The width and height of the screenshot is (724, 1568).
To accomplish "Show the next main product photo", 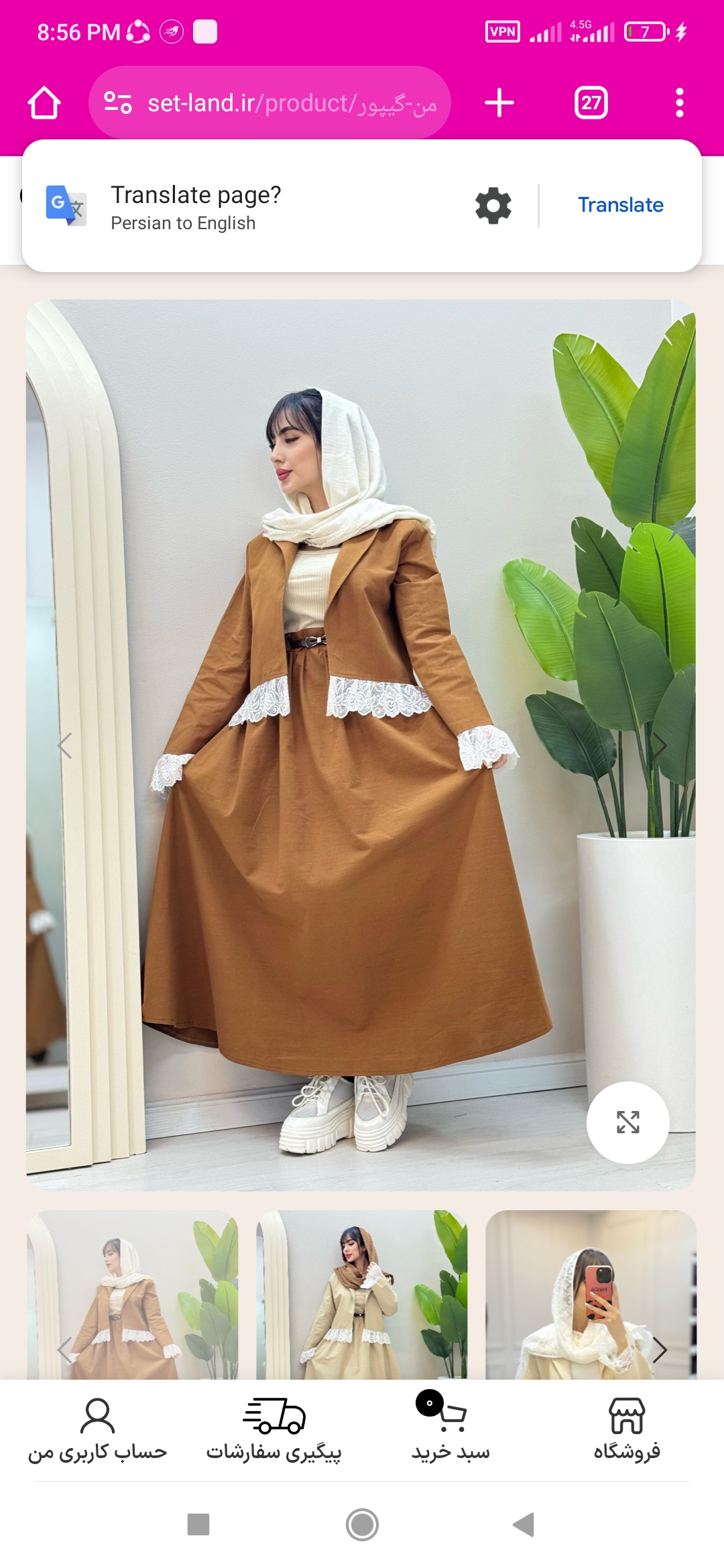I will click(660, 745).
